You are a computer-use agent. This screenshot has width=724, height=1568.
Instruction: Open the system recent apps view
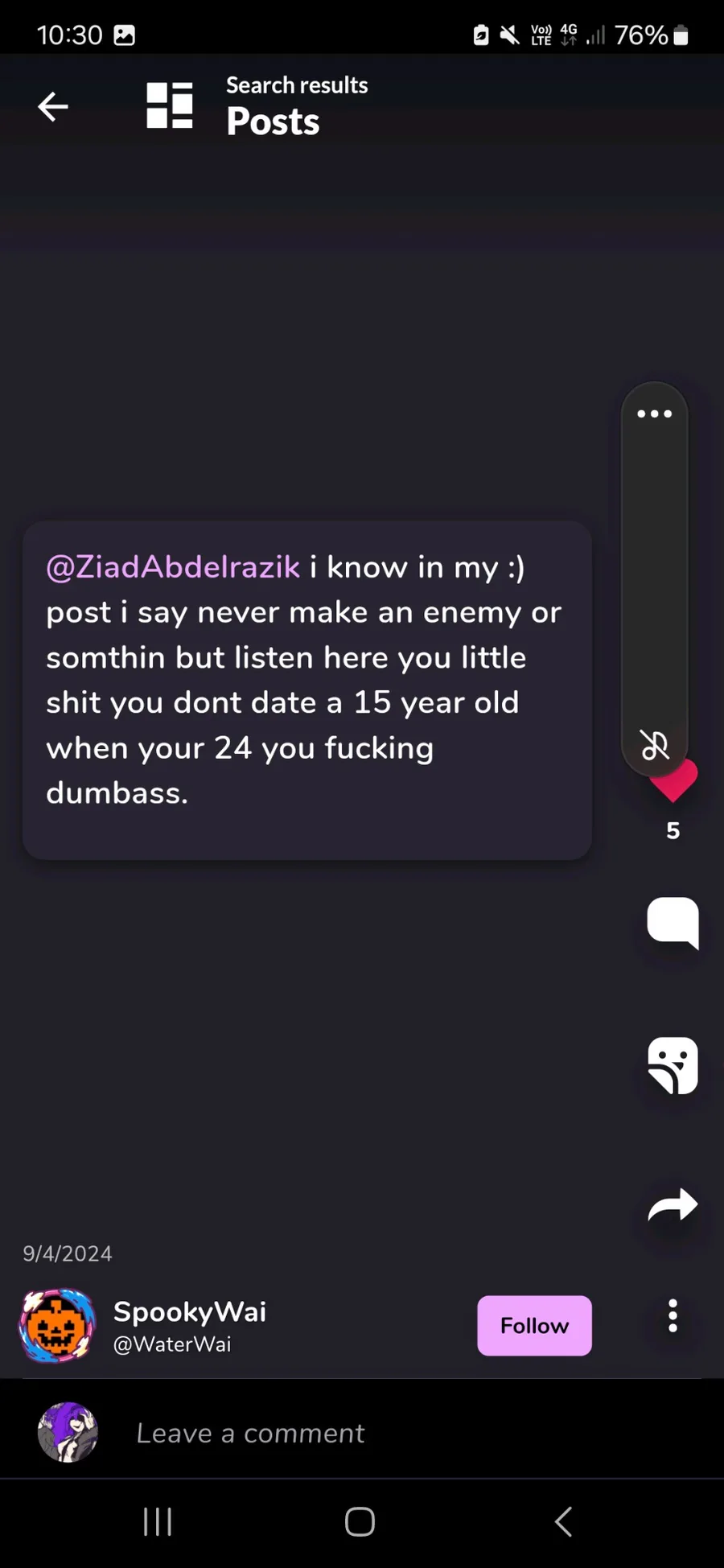pos(158,1521)
